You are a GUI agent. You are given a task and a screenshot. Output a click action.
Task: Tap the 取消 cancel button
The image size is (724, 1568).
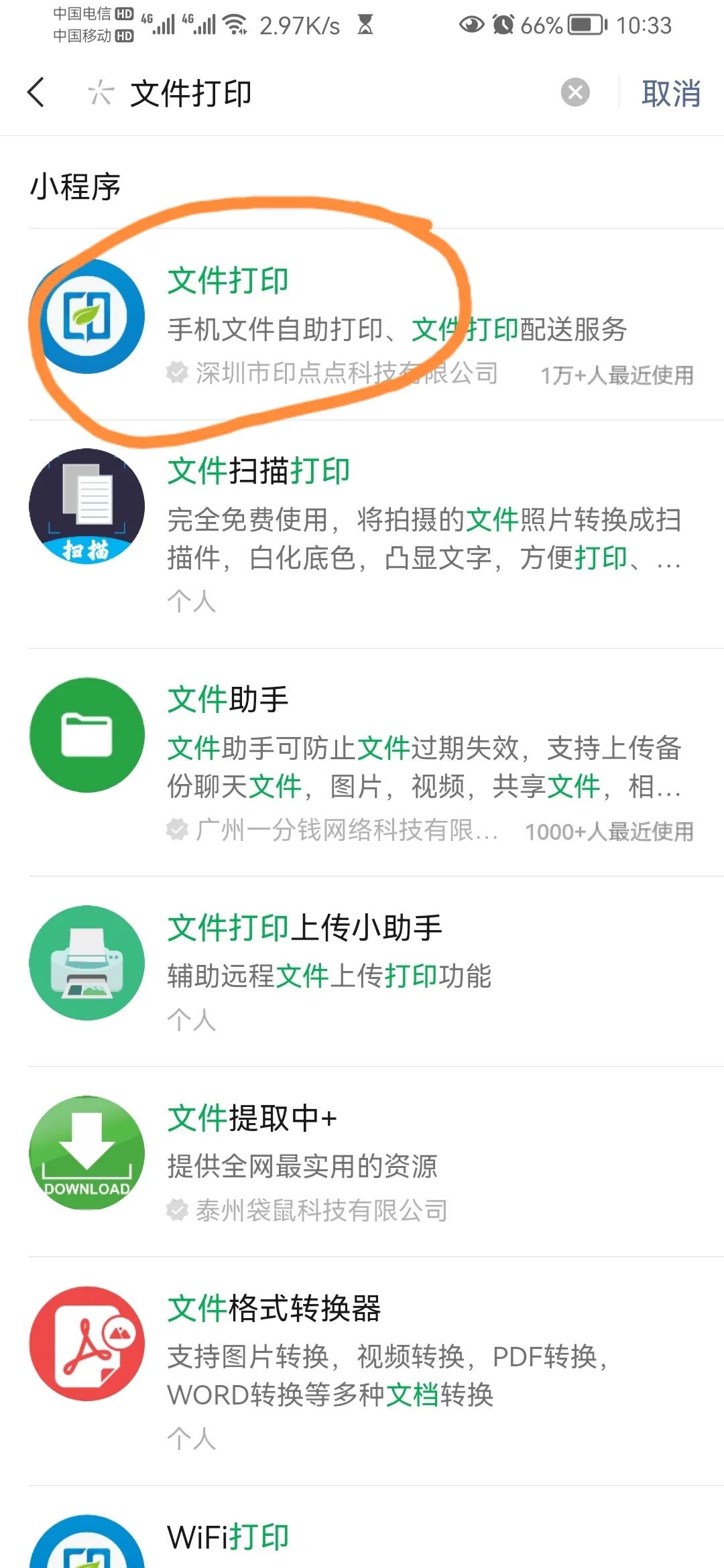coord(672,94)
